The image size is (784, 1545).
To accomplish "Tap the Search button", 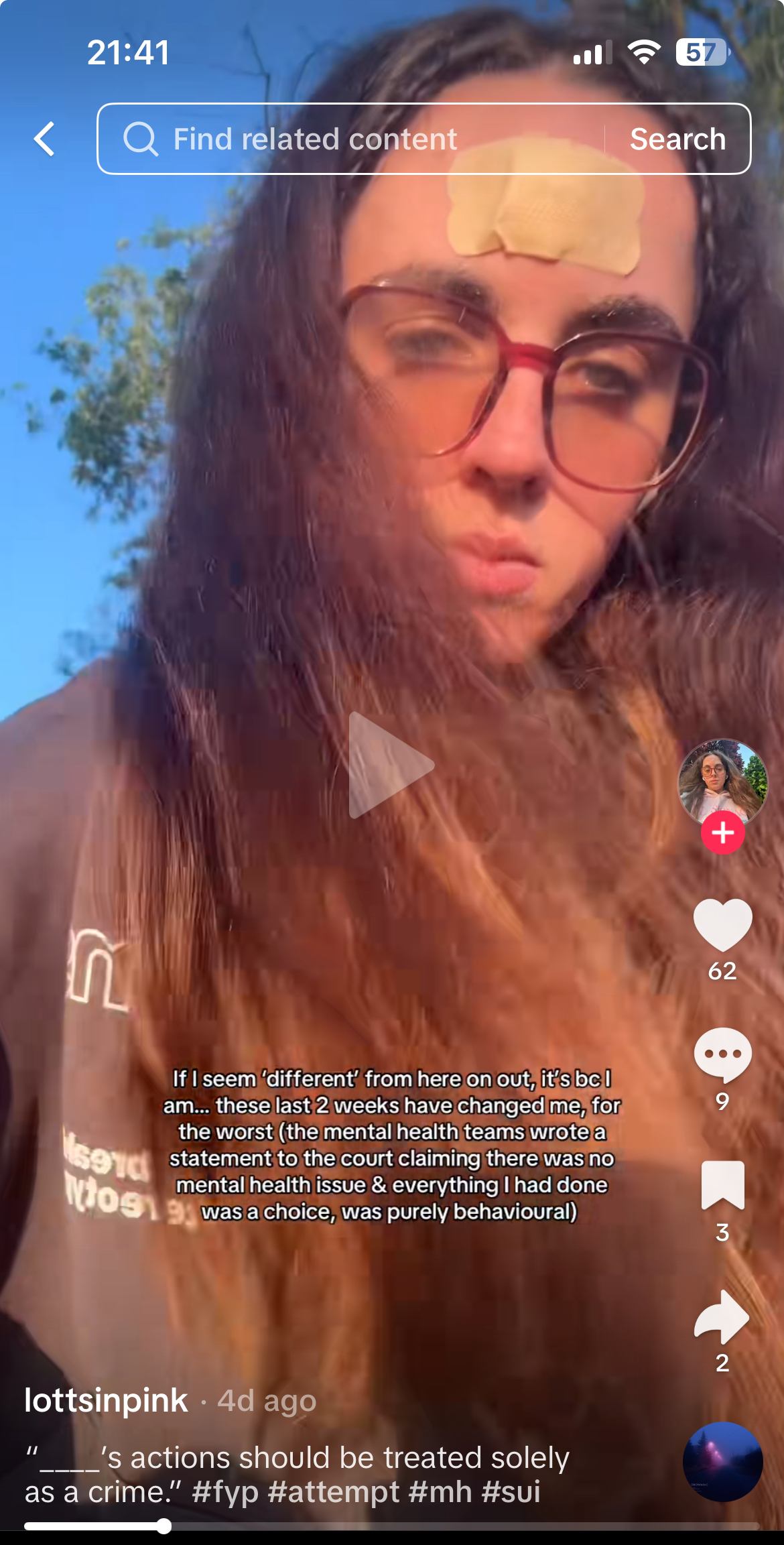I will coord(677,139).
